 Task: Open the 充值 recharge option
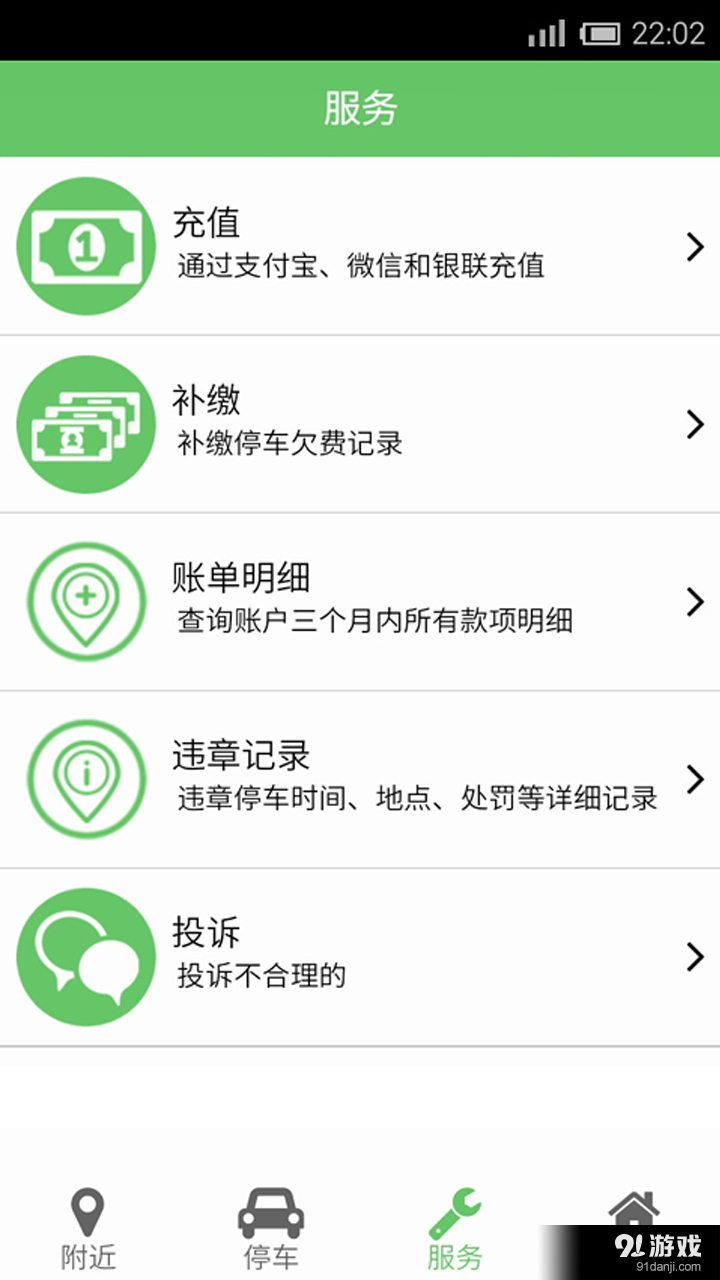click(360, 246)
